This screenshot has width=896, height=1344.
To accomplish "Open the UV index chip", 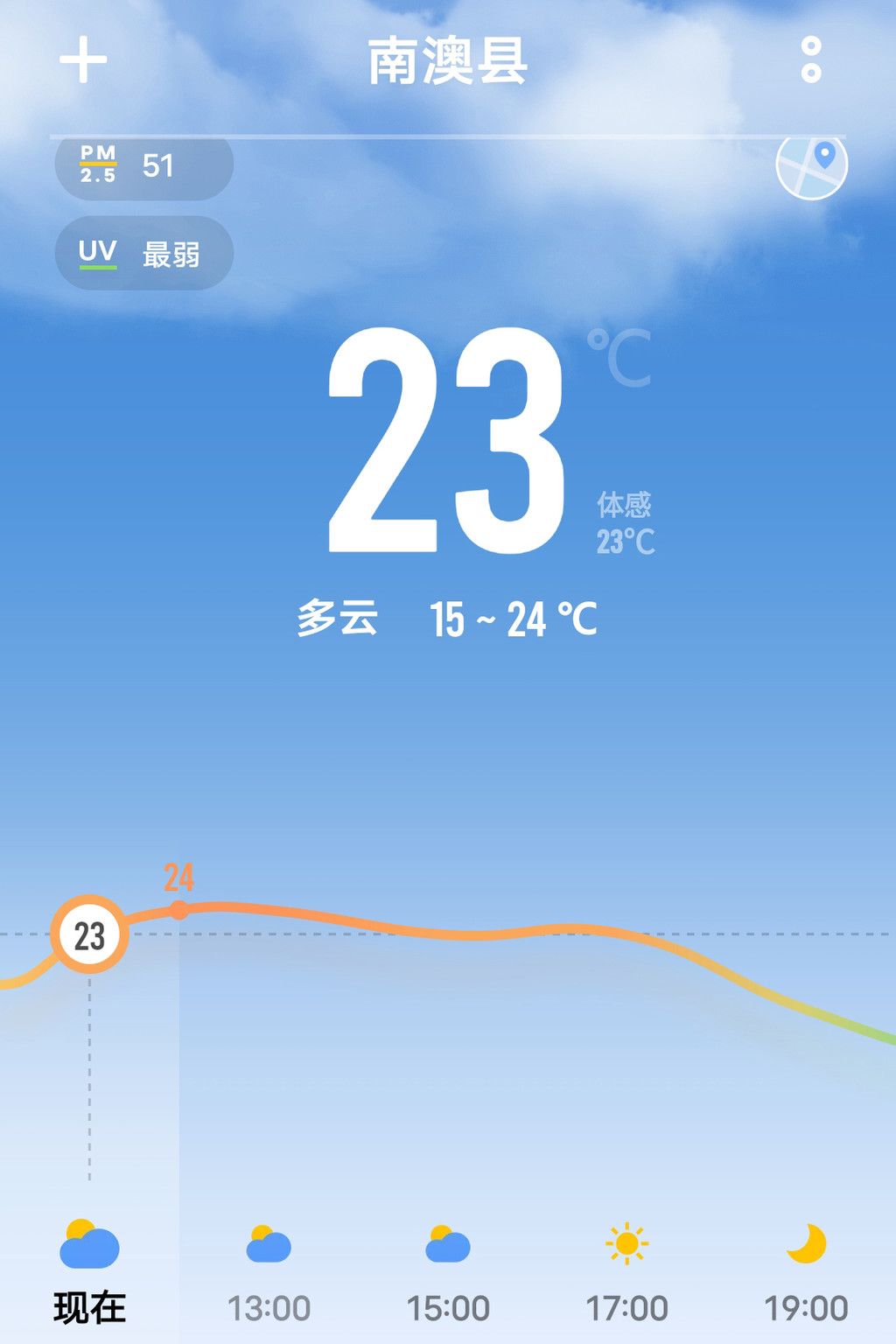I will [143, 254].
